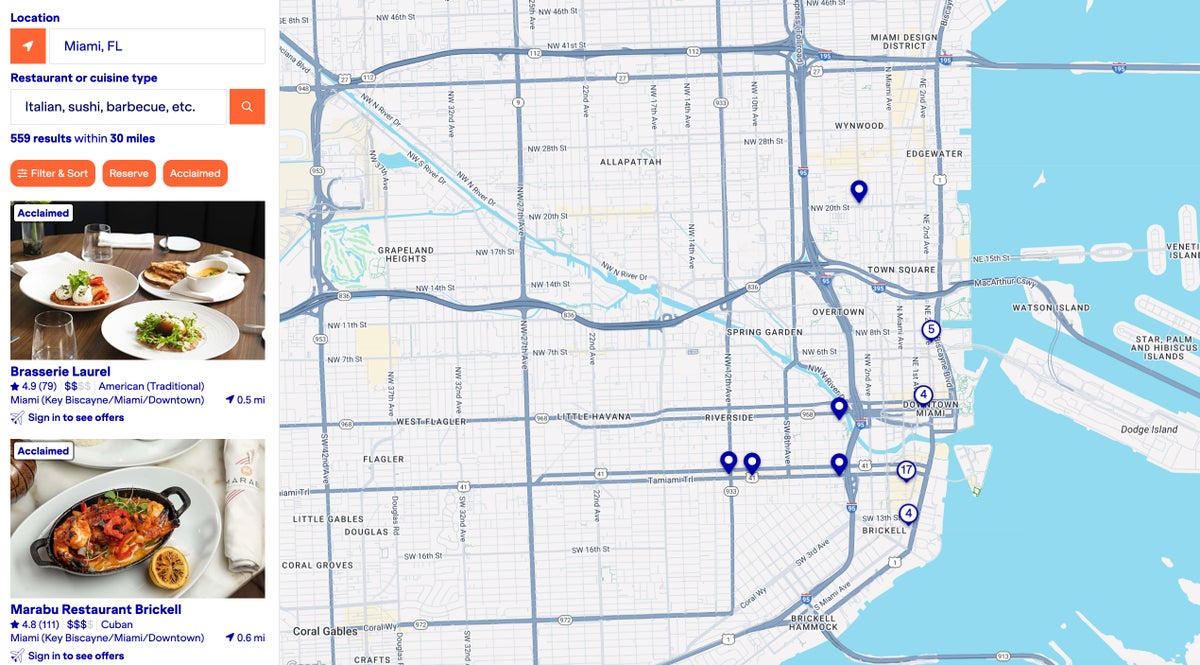Use current location arrow button

(x=28, y=46)
